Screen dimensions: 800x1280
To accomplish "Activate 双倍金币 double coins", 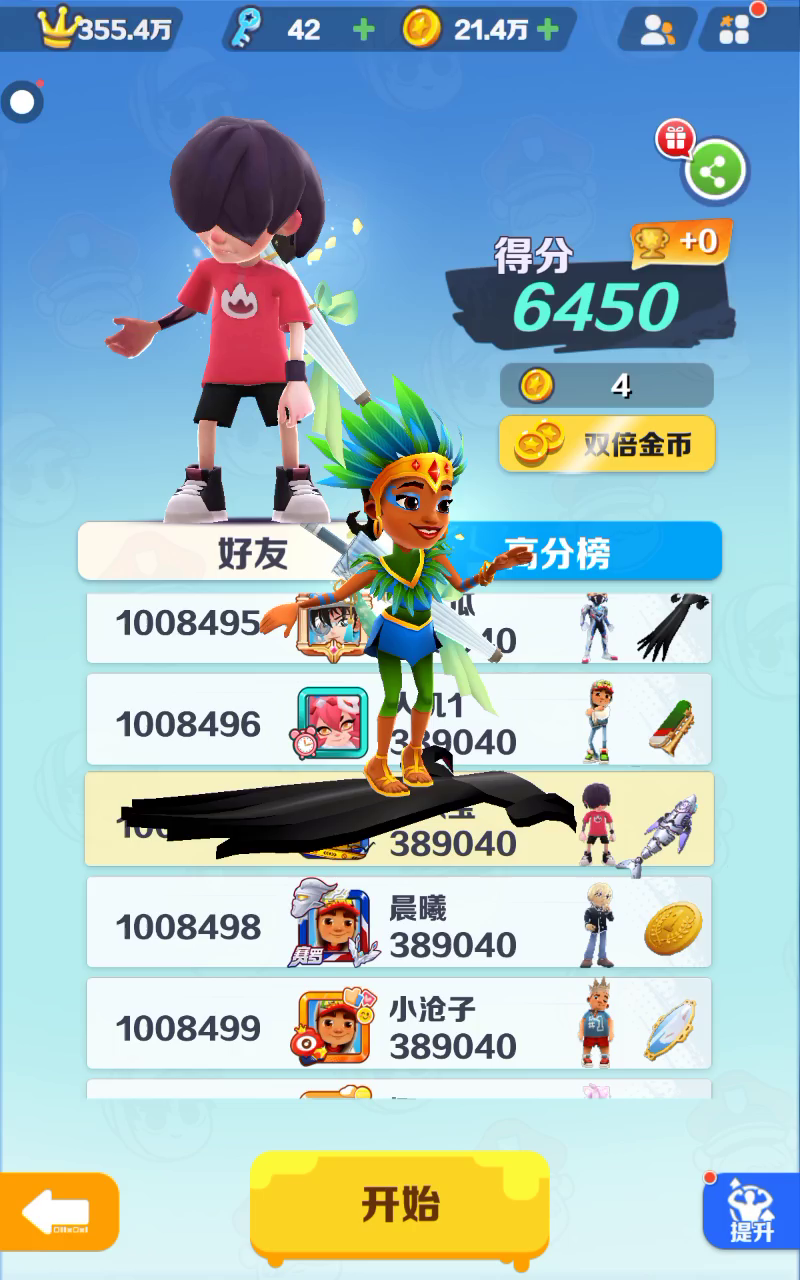I will pos(607,444).
